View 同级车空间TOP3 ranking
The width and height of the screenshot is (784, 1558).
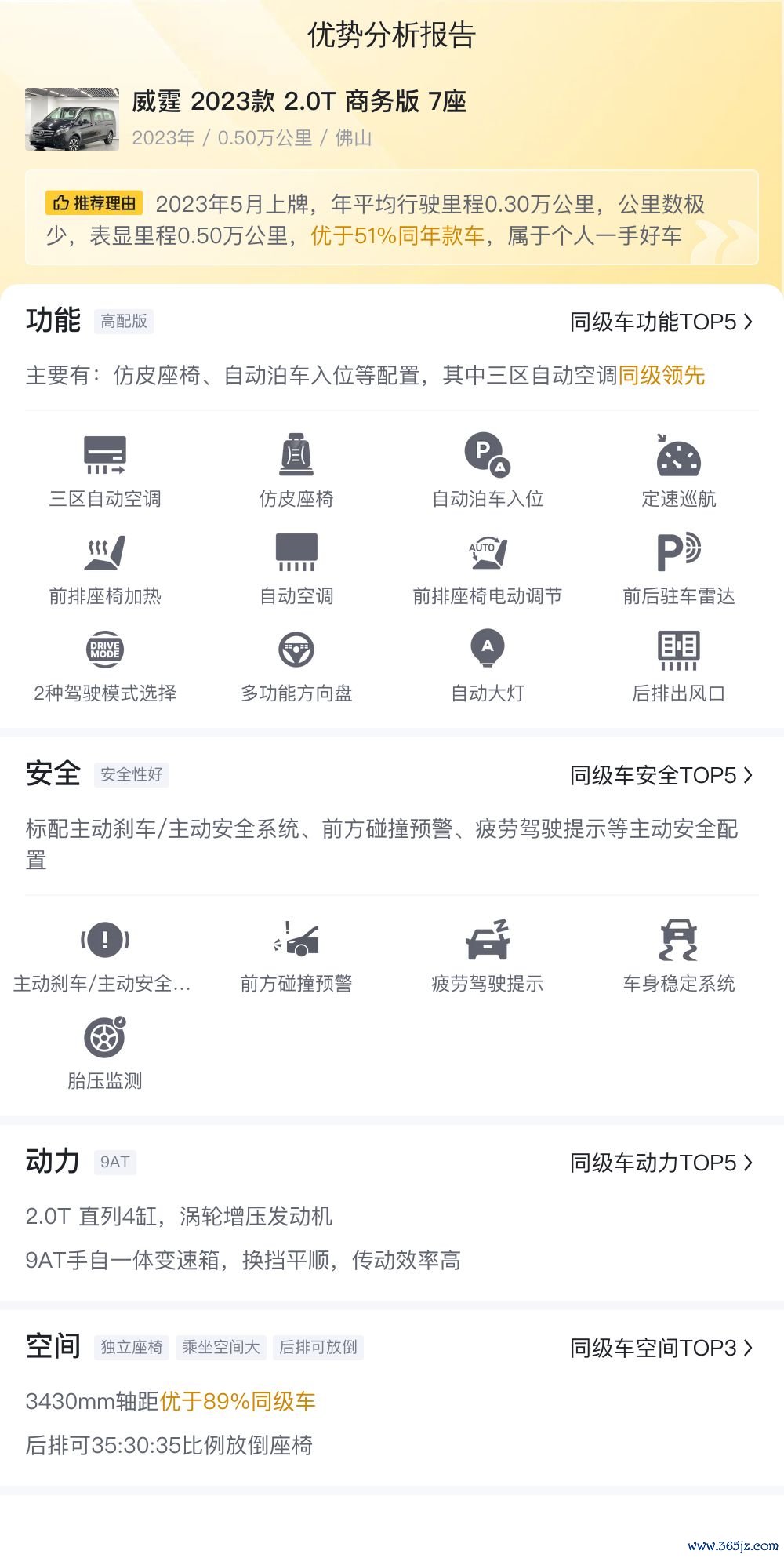pos(661,1348)
